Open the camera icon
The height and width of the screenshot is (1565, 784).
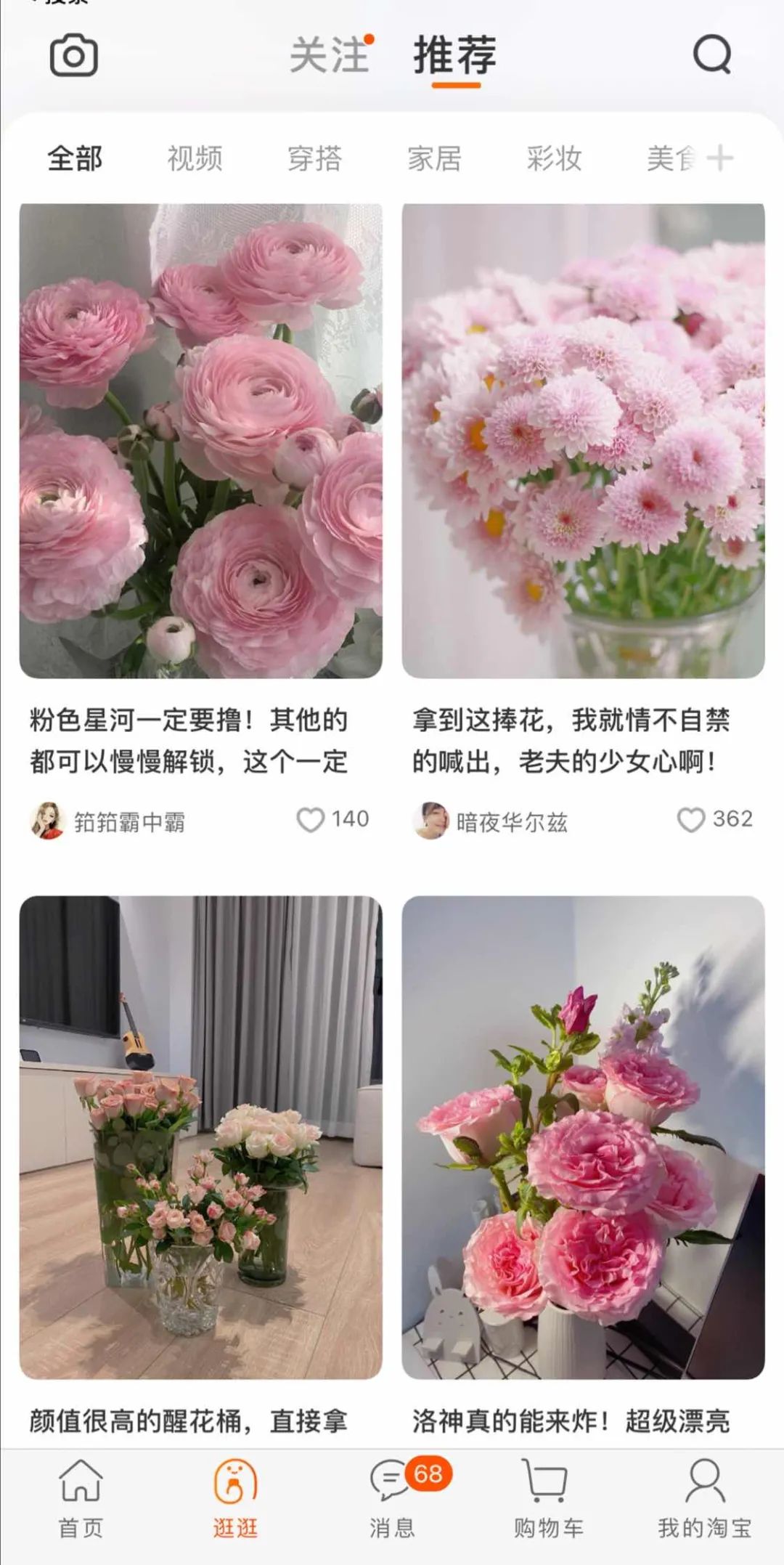point(73,56)
